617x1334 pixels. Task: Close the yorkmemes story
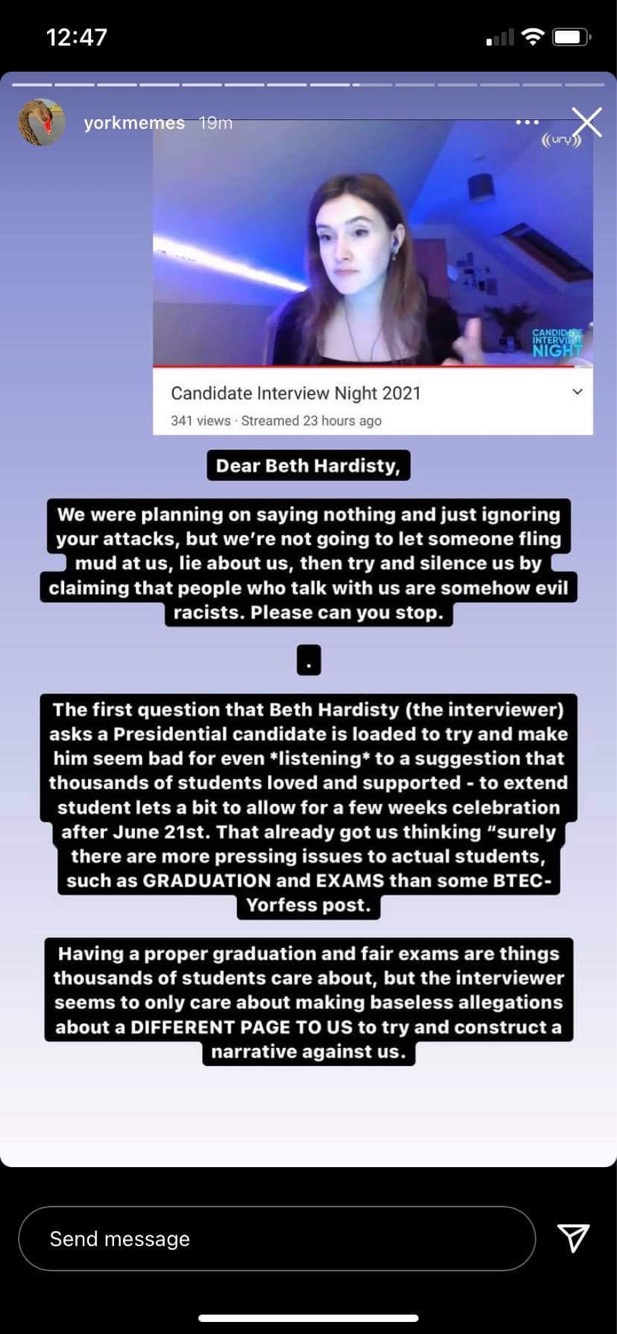click(586, 122)
